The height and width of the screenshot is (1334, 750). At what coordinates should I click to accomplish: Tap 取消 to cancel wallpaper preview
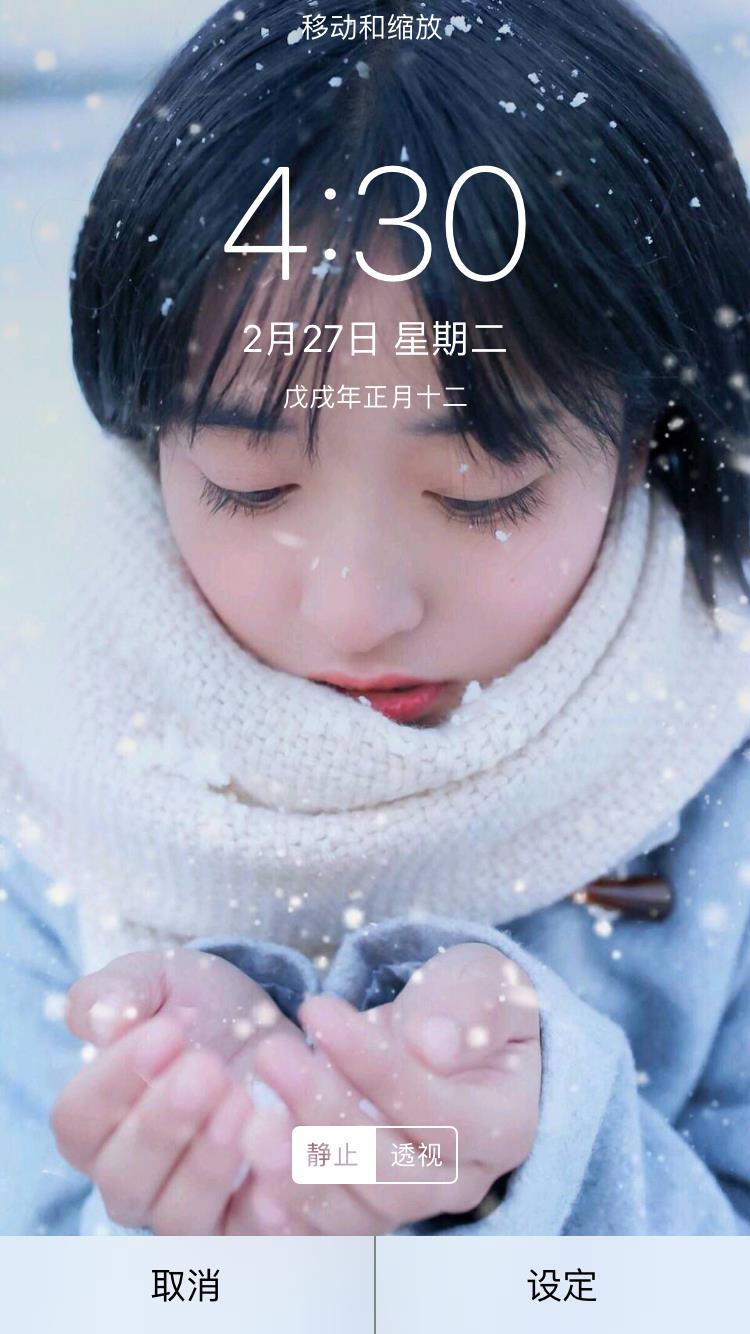(x=187, y=1285)
